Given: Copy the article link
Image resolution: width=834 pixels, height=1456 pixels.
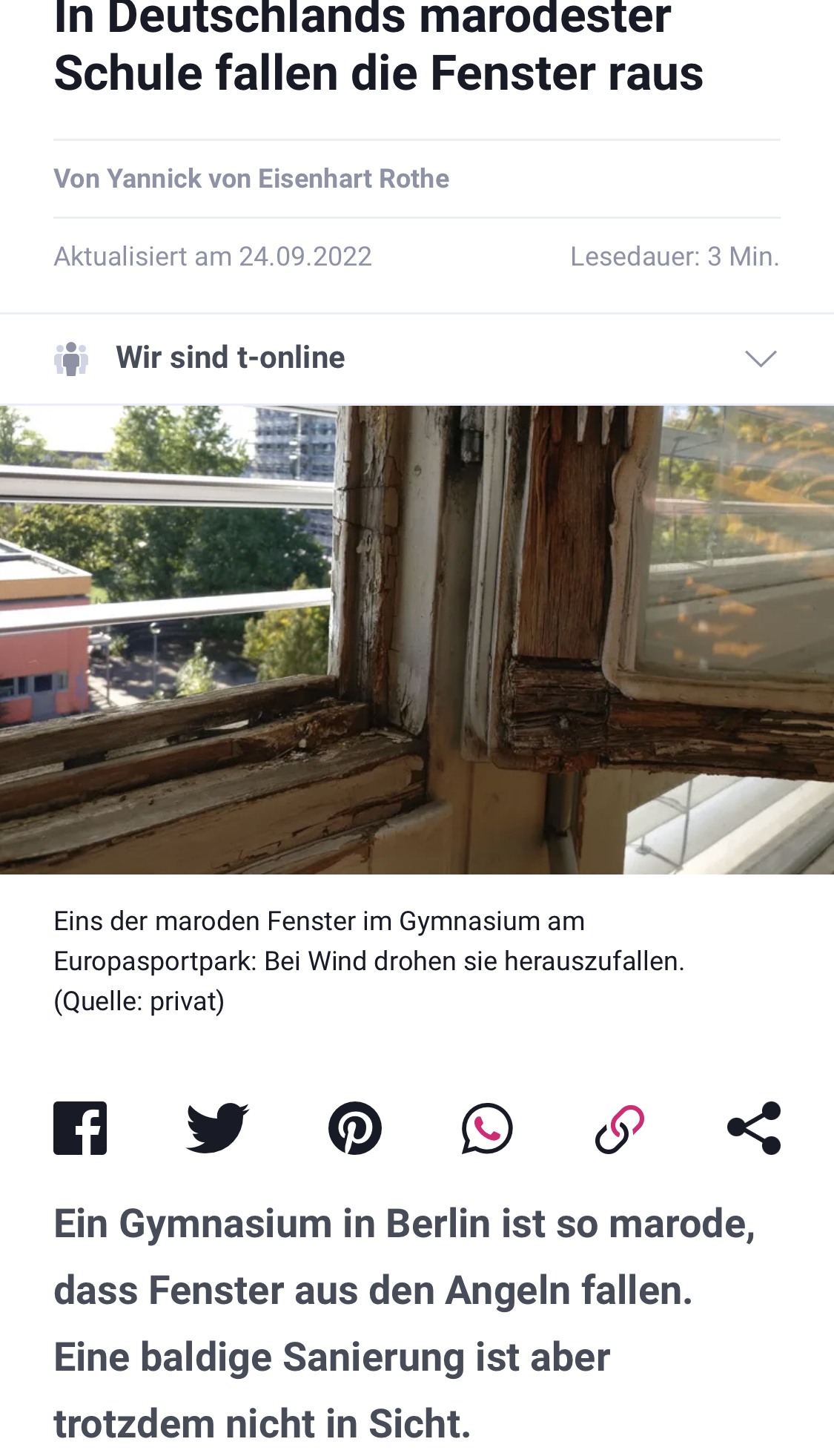Looking at the screenshot, I should pyautogui.click(x=620, y=1128).
